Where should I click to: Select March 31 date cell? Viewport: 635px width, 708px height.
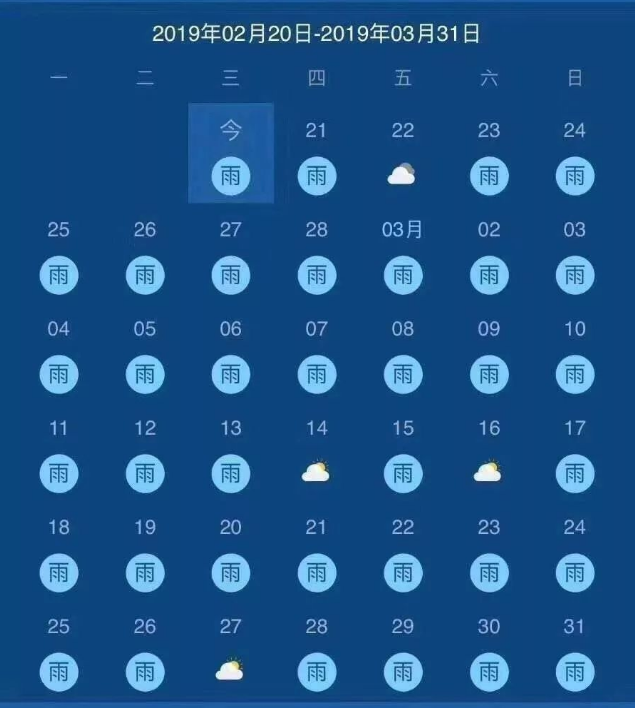click(x=574, y=650)
